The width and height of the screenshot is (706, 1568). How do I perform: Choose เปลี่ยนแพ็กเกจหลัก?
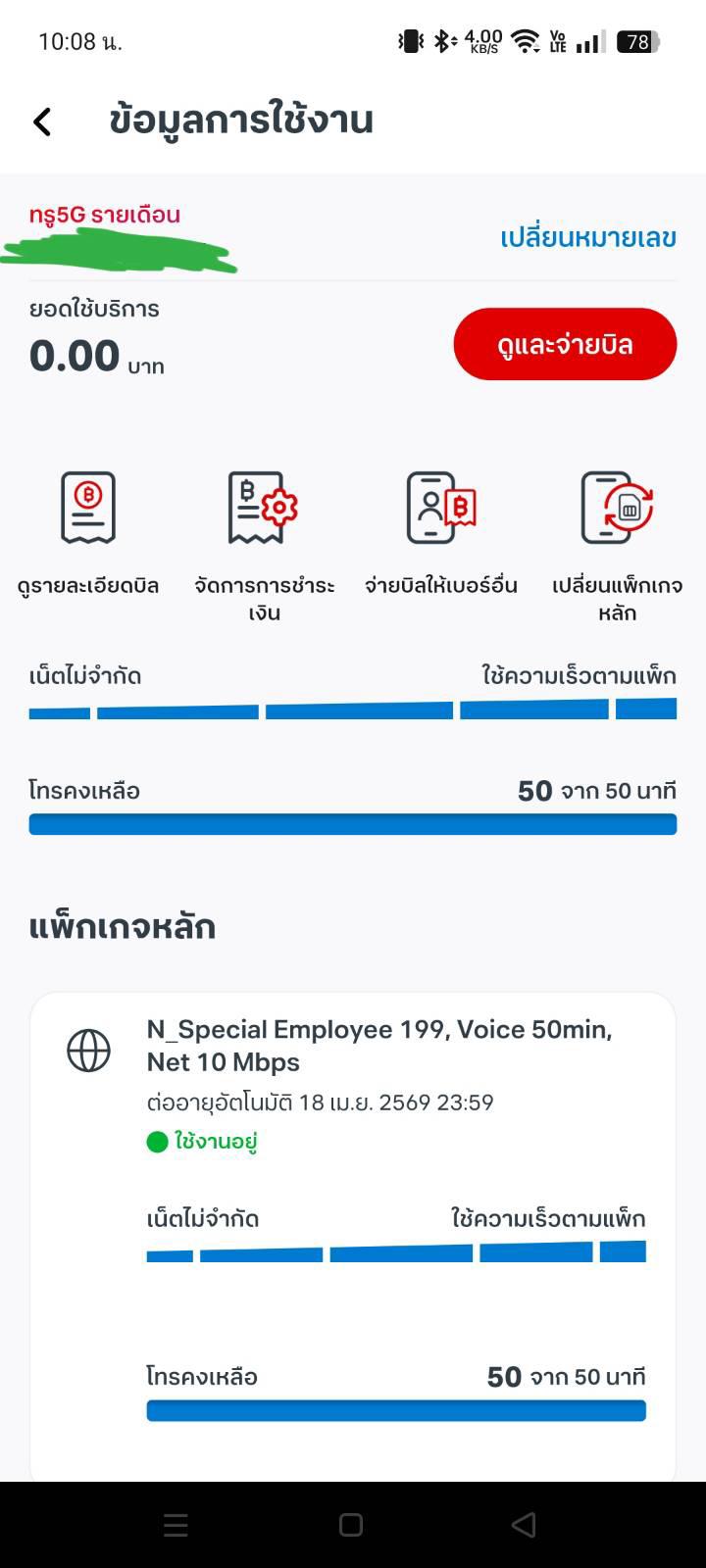[617, 547]
